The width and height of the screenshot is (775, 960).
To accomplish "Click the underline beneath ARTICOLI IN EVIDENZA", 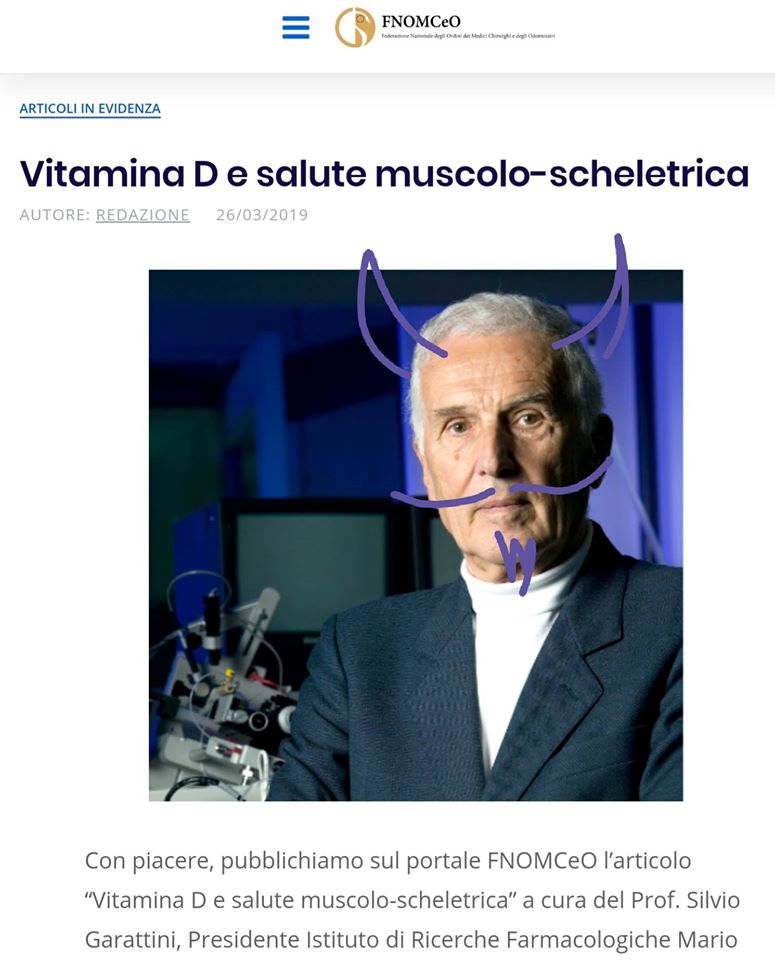I will [91, 117].
